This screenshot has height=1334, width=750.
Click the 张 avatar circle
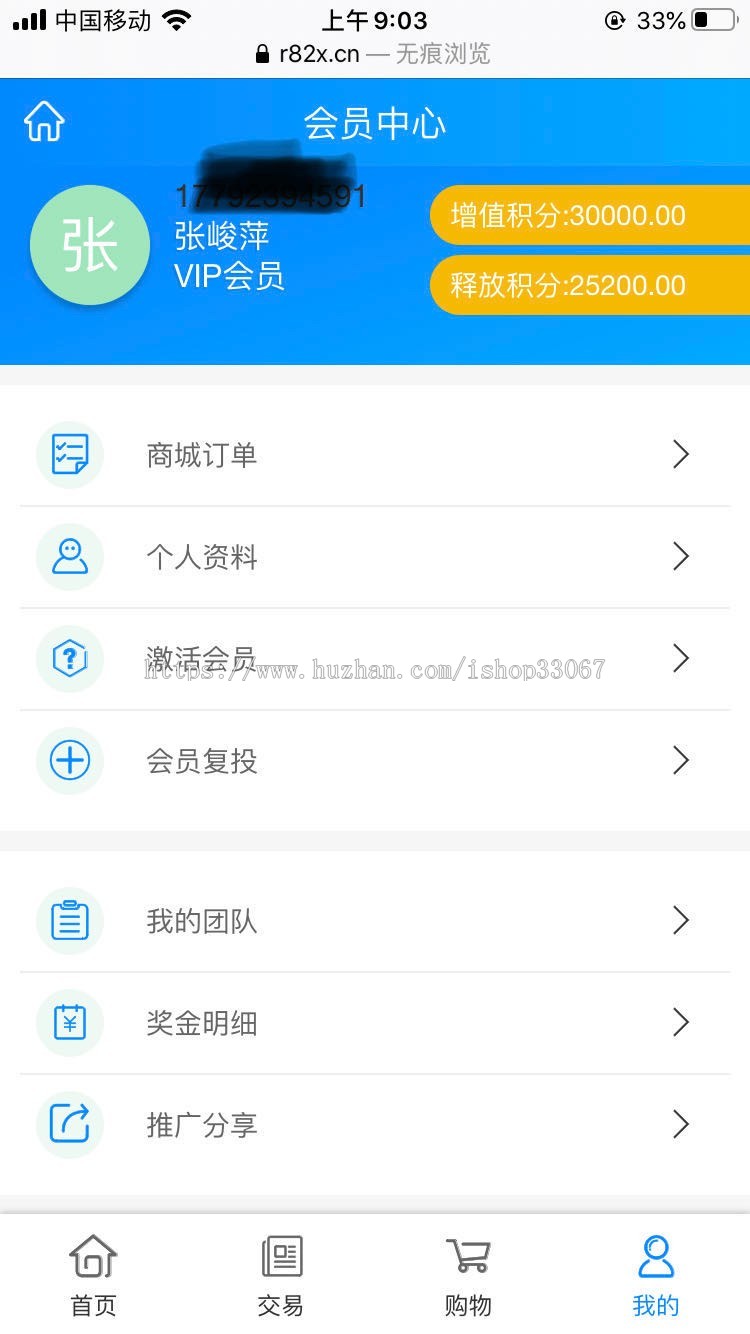tap(90, 245)
